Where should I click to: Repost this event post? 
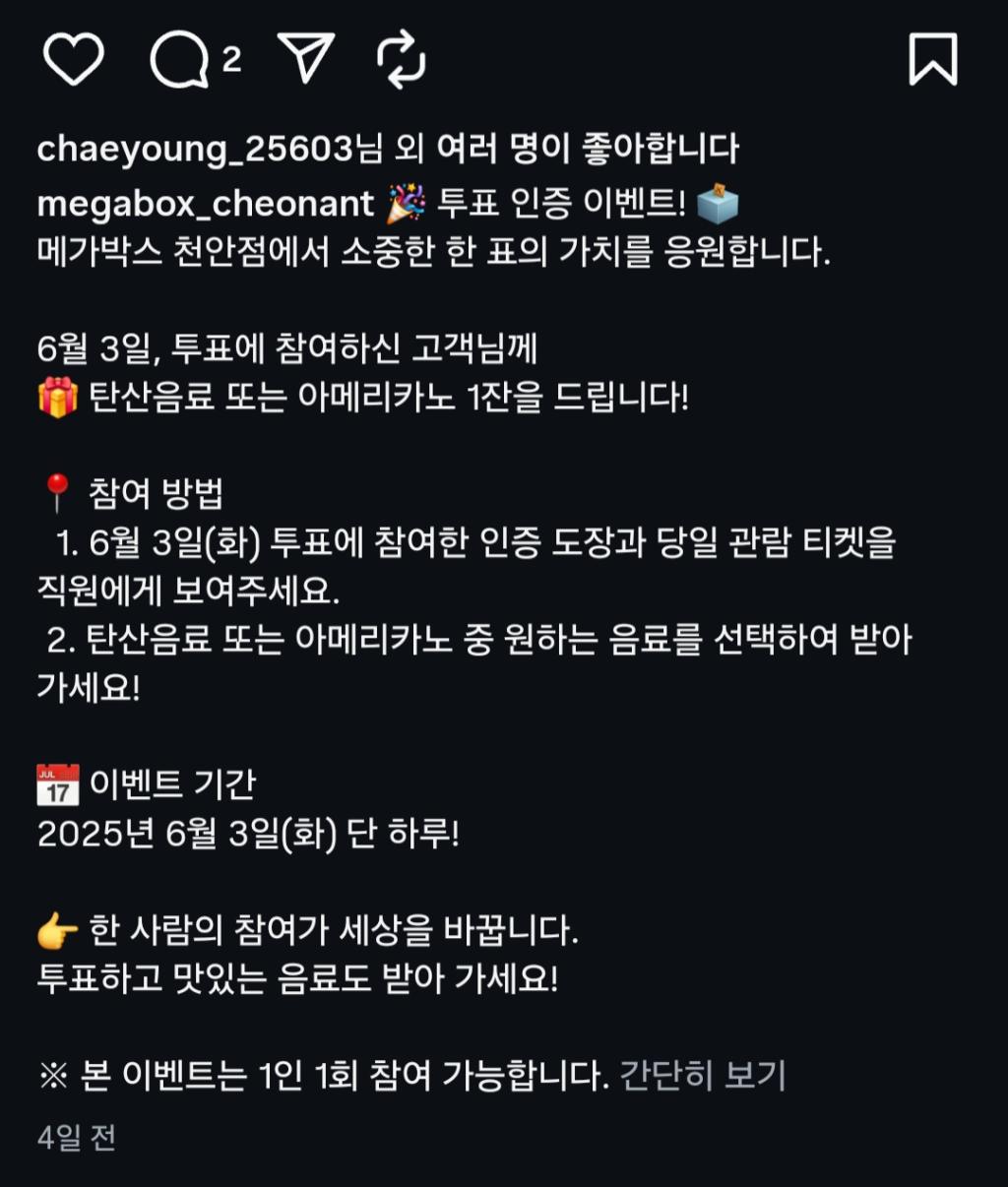[x=402, y=59]
